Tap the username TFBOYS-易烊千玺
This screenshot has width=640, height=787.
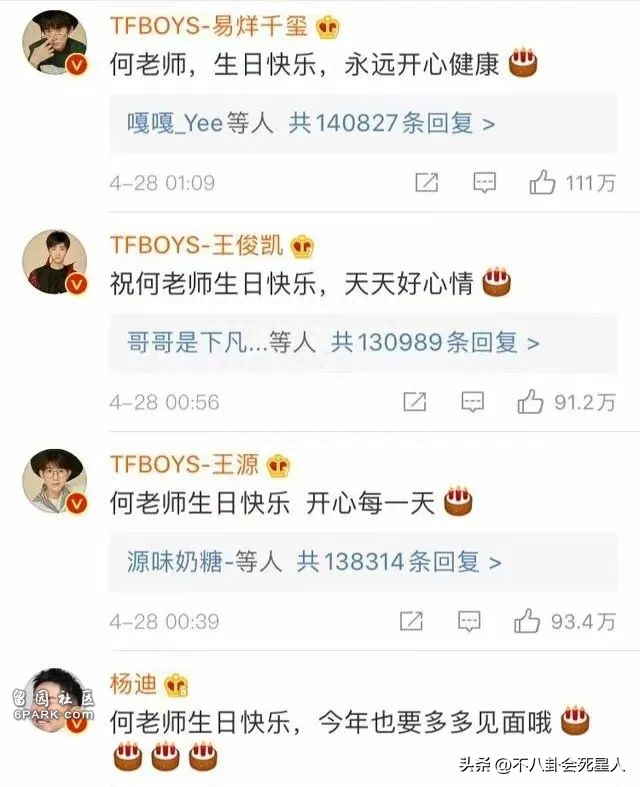click(x=210, y=27)
